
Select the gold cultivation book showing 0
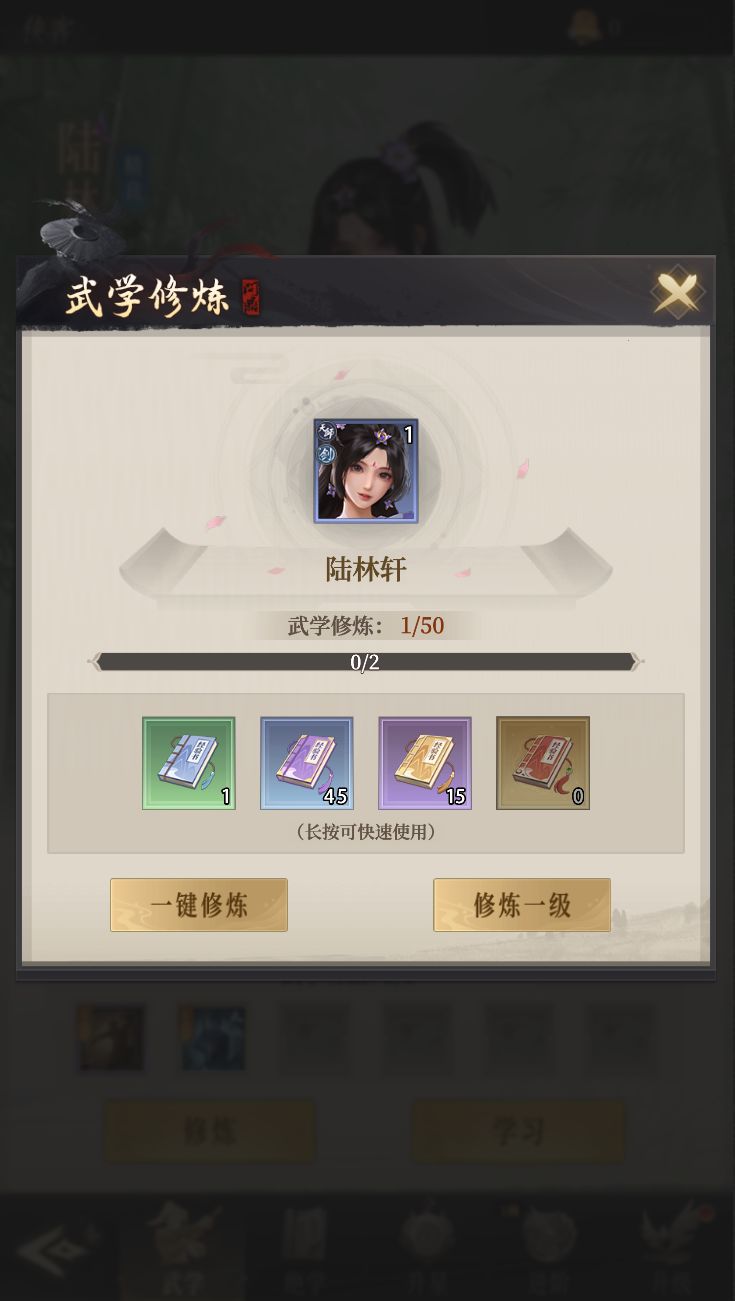(543, 763)
